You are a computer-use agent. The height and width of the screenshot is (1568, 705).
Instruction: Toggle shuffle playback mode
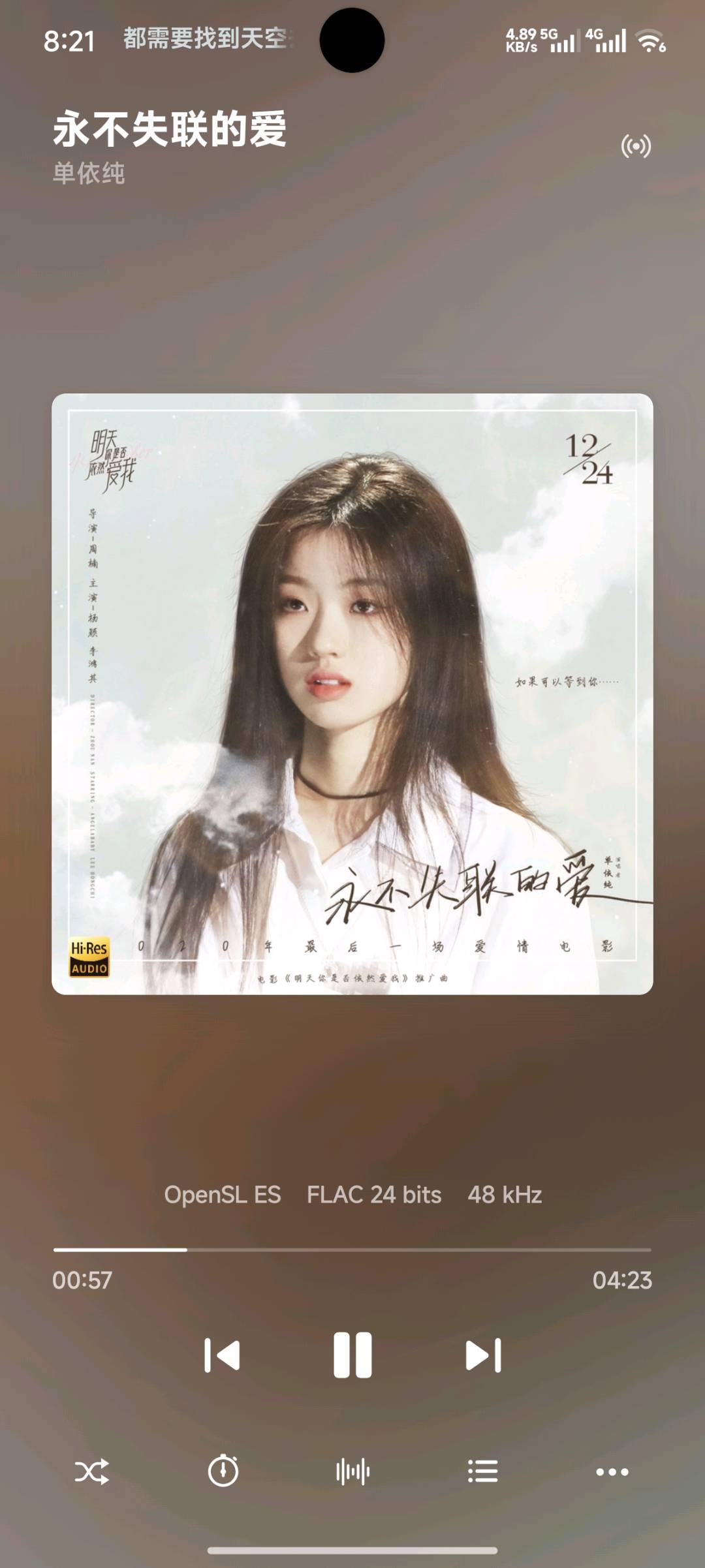(x=92, y=1471)
